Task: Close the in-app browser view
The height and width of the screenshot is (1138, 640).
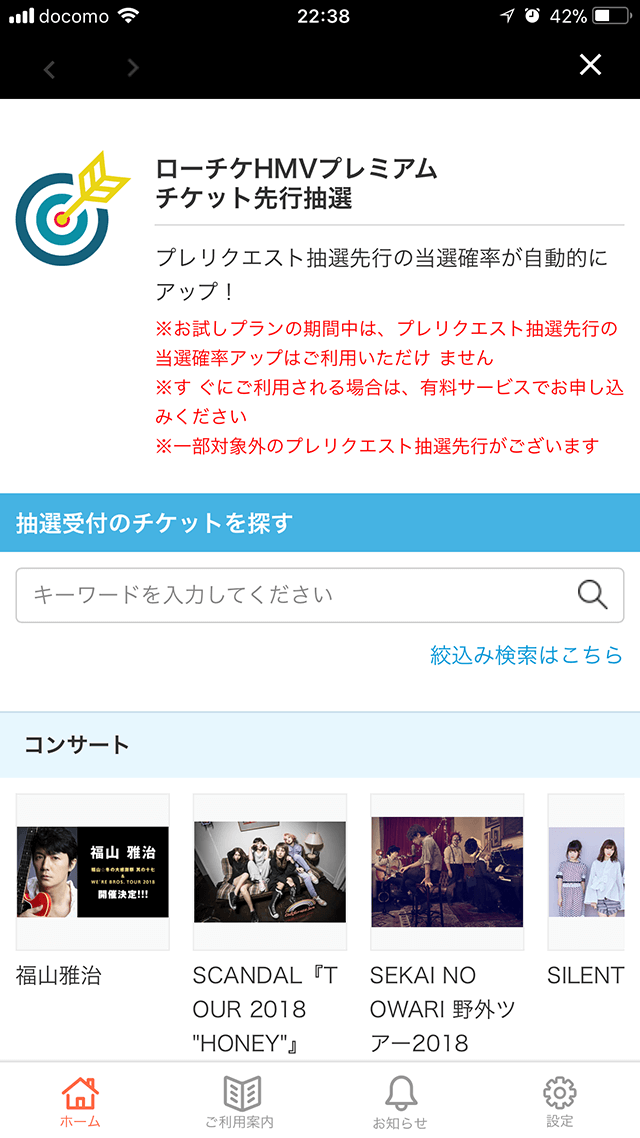Action: point(590,65)
